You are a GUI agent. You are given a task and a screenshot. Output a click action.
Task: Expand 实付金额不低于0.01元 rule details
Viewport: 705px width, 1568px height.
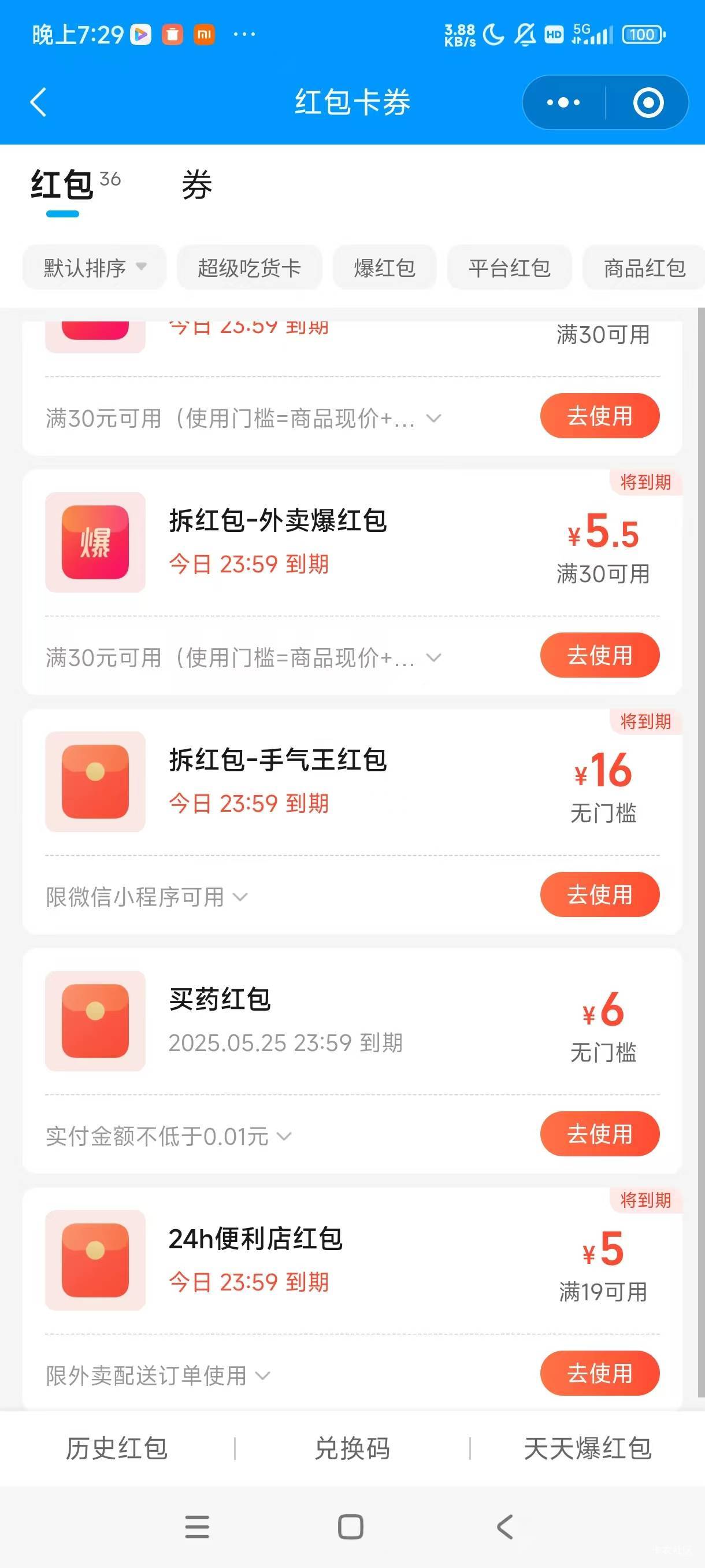169,1136
